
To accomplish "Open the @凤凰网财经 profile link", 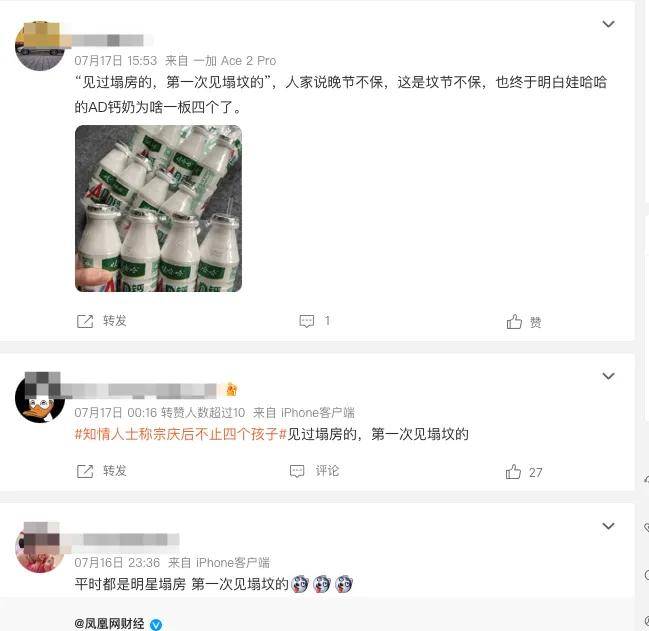I will pos(110,623).
